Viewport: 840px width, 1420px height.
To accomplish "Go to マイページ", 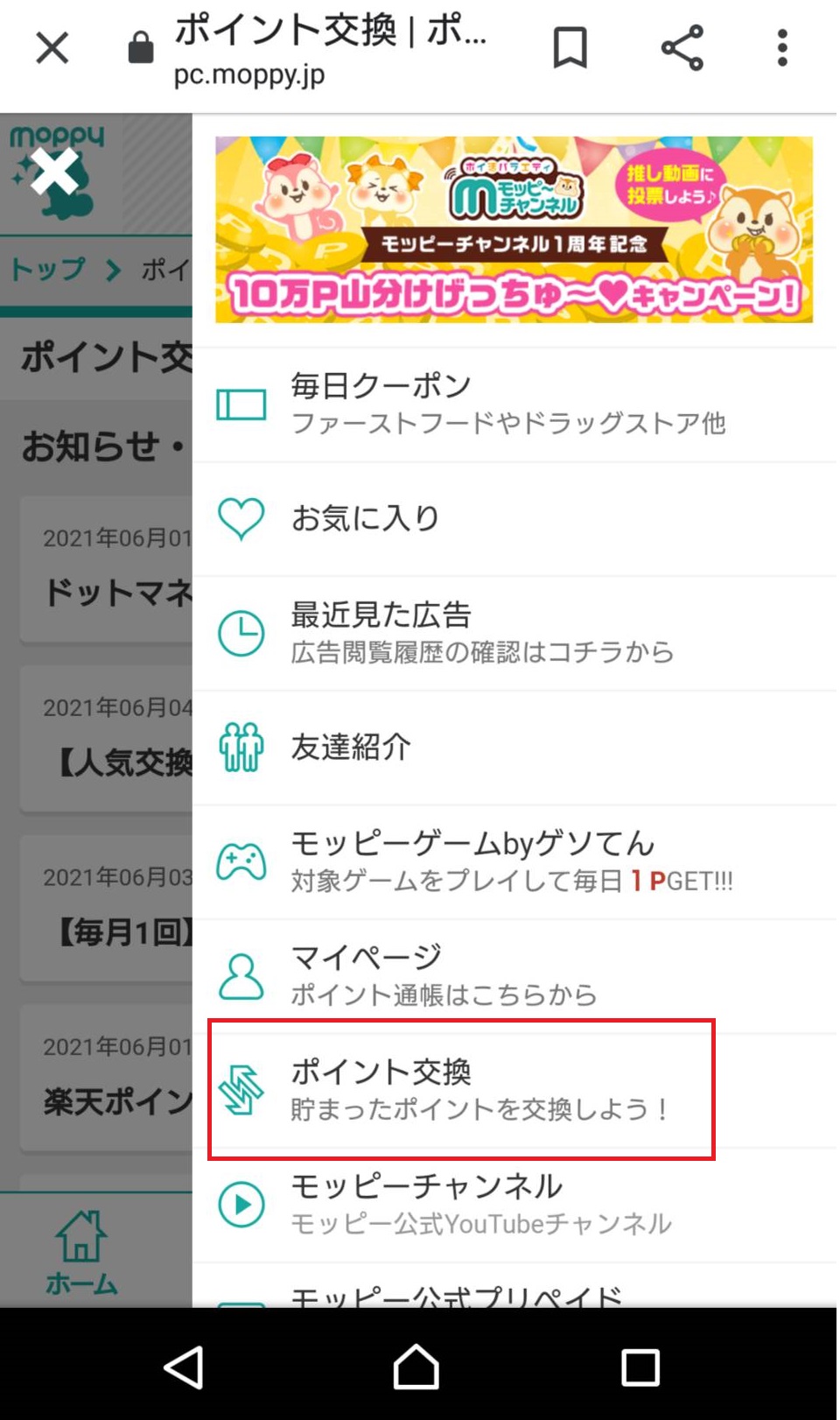I will pyautogui.click(x=512, y=975).
